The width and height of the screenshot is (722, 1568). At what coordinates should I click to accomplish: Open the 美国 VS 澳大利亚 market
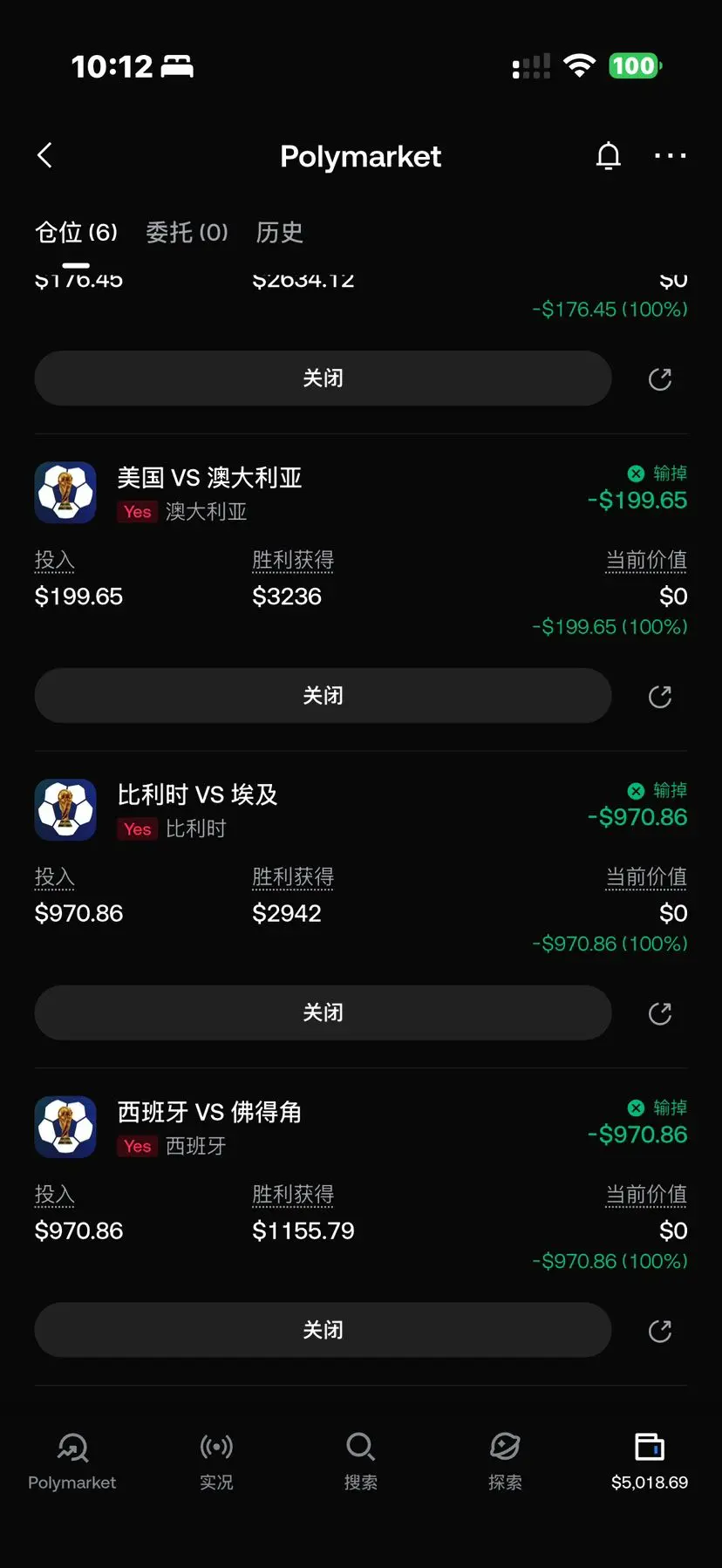tap(209, 478)
